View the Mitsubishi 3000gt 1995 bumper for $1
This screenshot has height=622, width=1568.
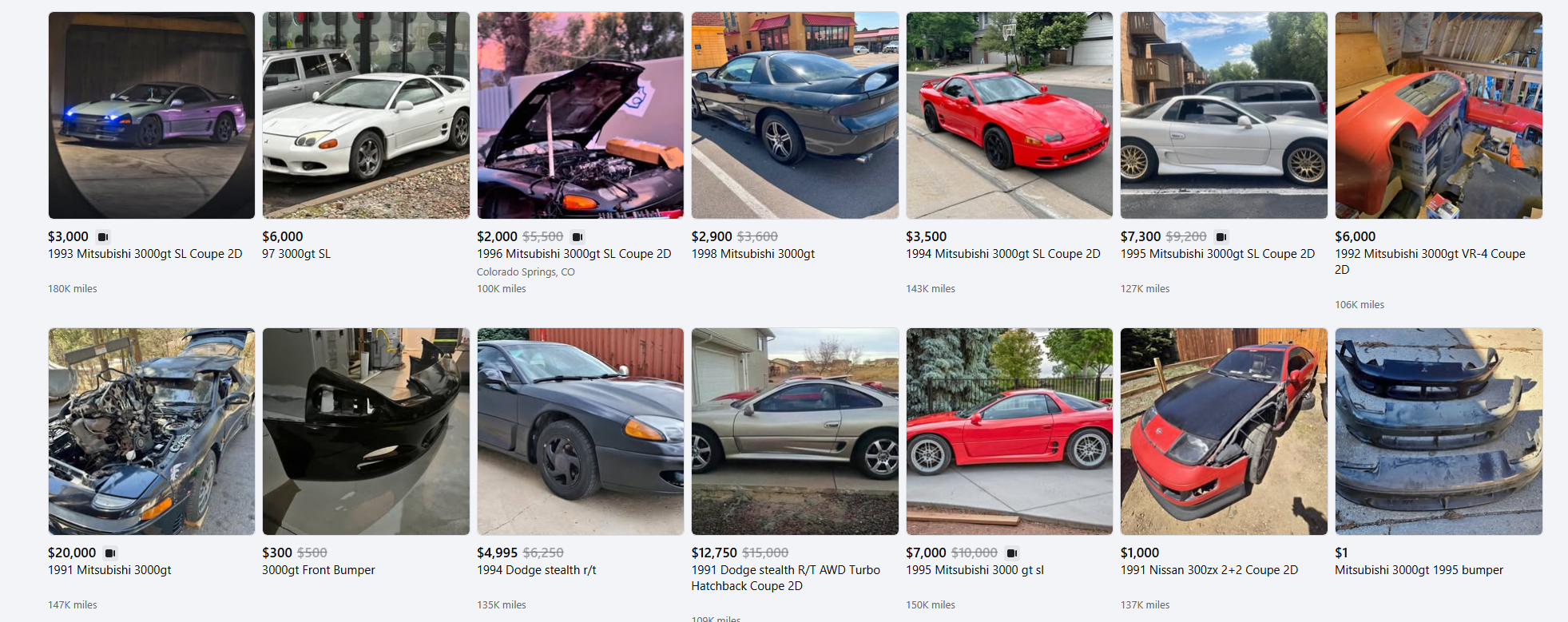pos(1438,431)
